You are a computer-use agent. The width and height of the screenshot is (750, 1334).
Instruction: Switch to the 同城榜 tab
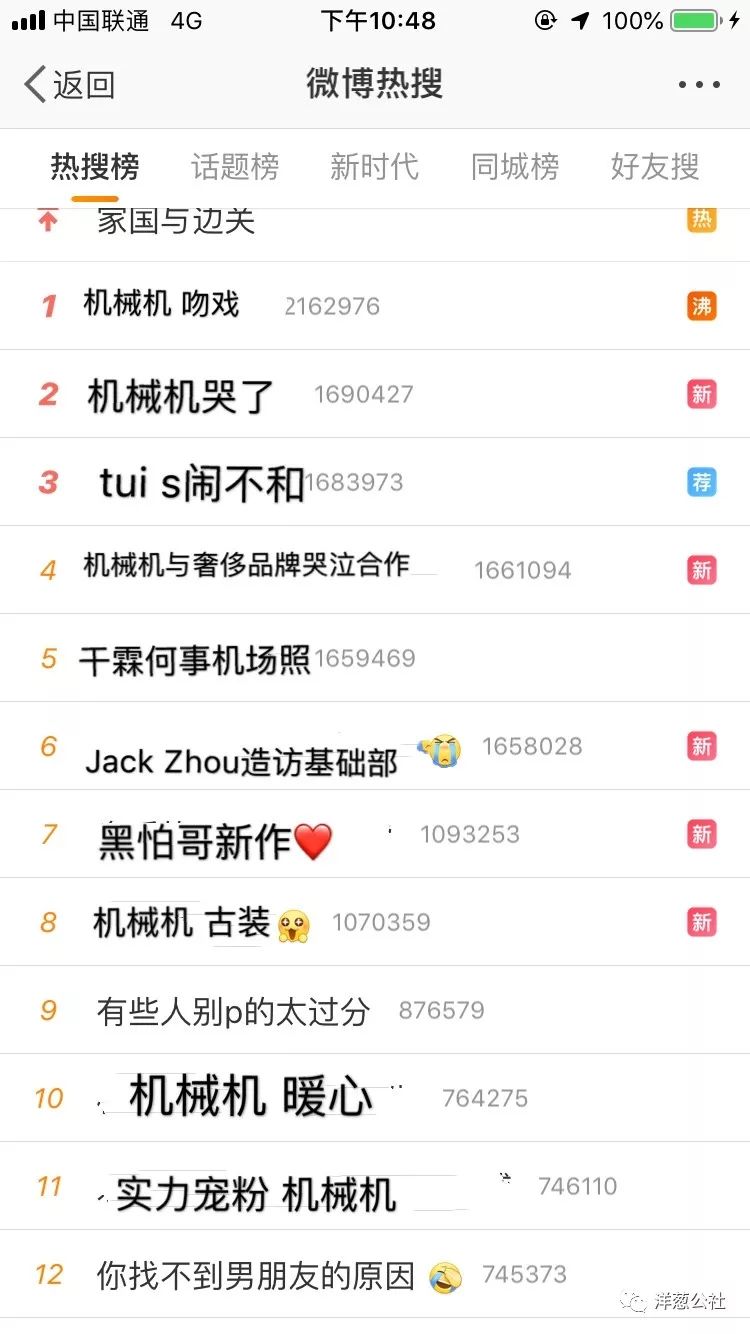(x=515, y=166)
